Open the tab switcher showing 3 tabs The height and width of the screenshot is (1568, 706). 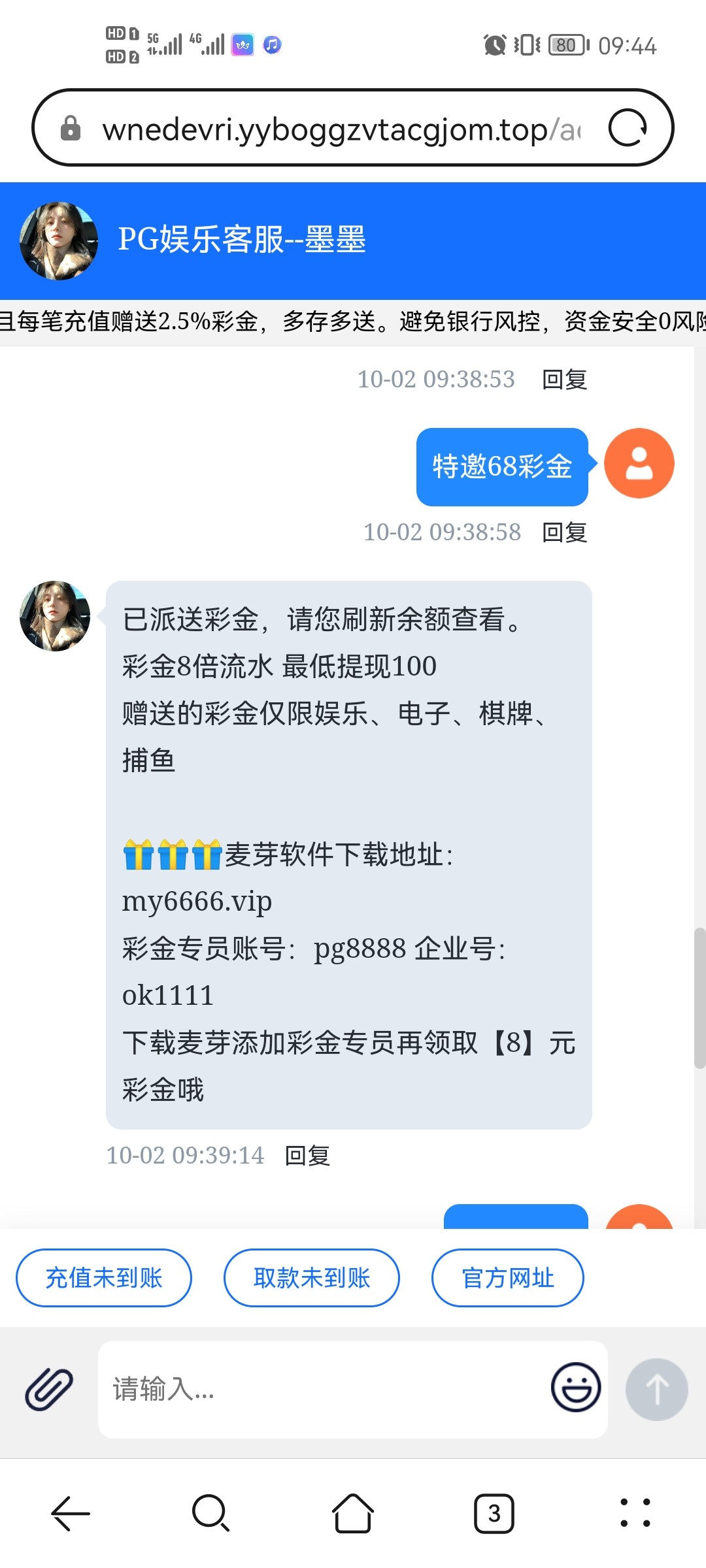pyautogui.click(x=494, y=1513)
